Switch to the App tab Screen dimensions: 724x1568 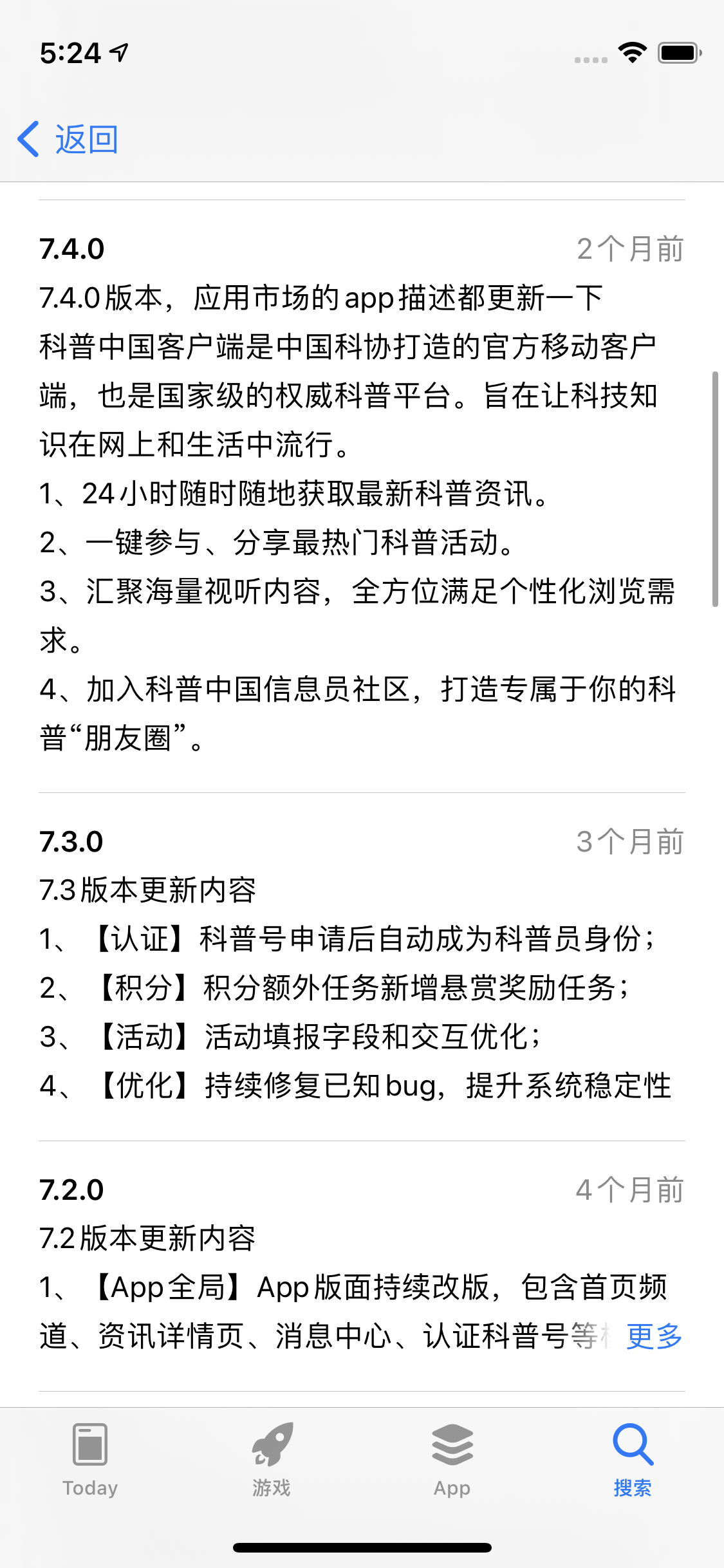452,1460
